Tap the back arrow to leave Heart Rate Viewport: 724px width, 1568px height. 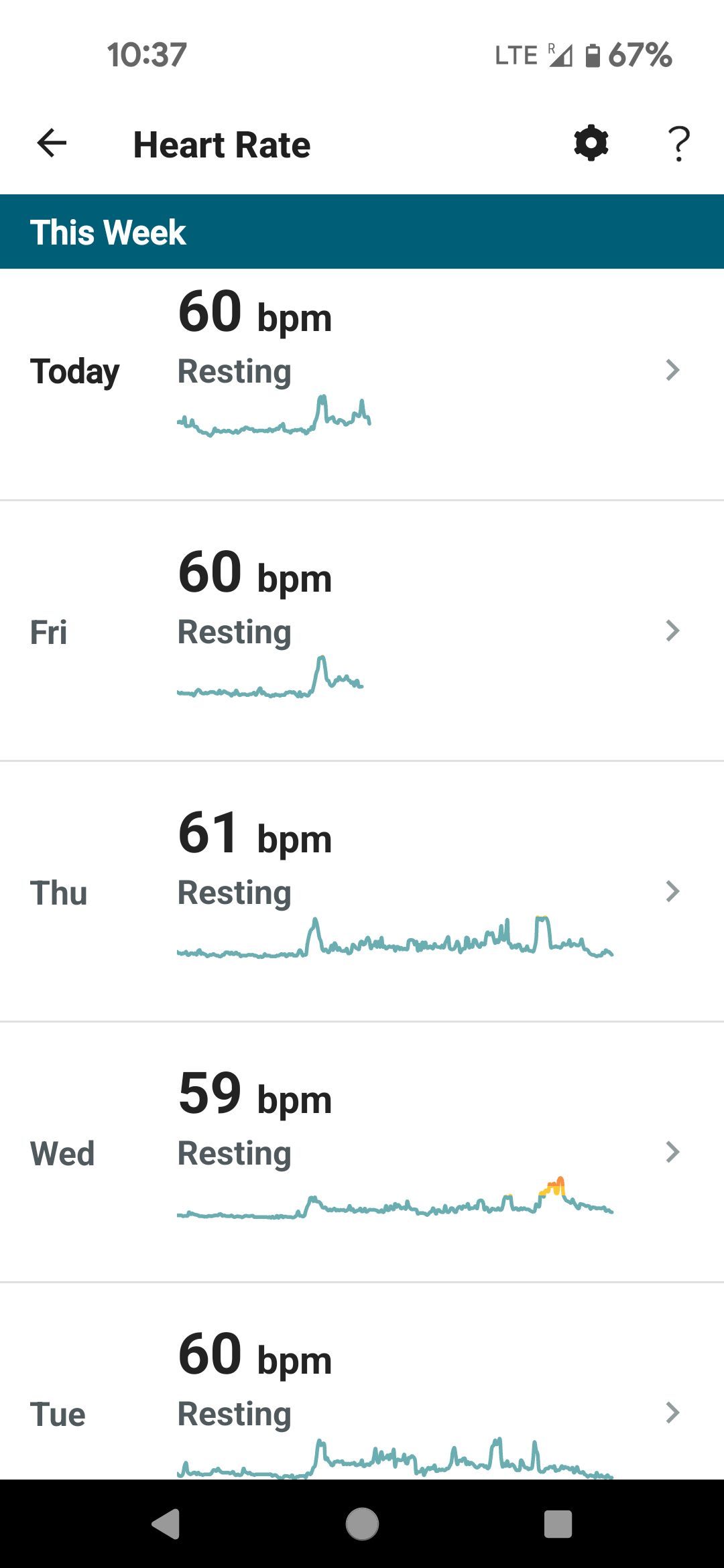point(50,143)
